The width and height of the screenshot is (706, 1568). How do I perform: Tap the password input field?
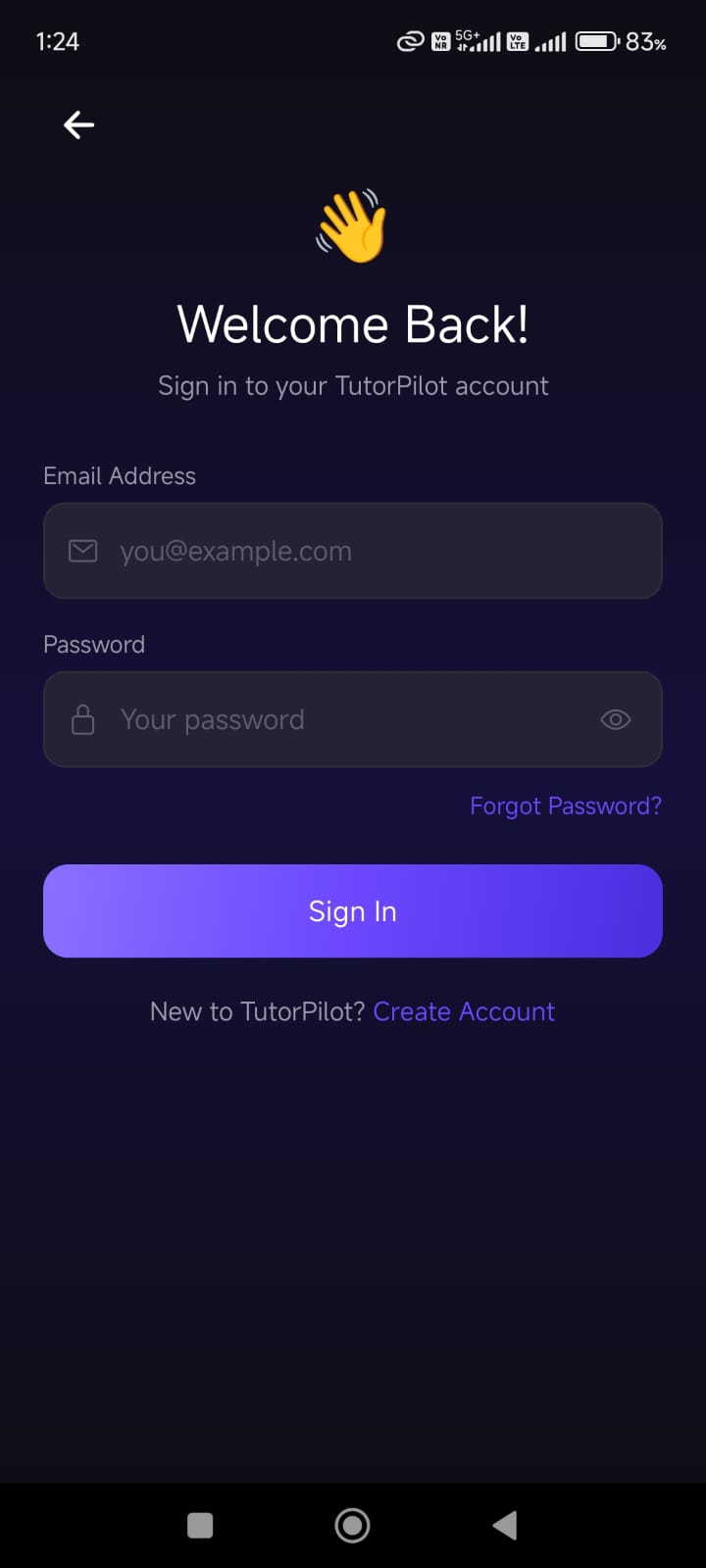[x=333, y=719]
